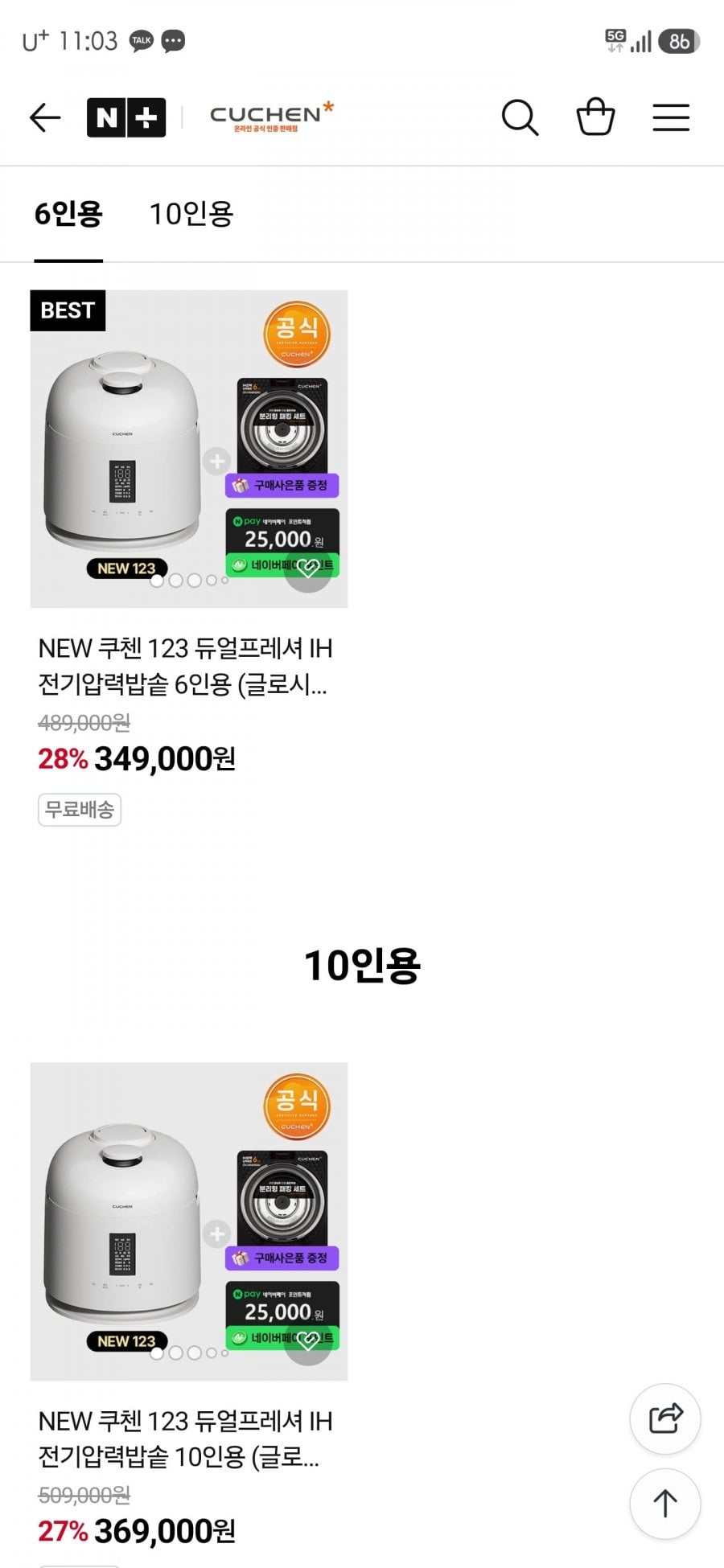Open the CUCHEN store home

271,117
